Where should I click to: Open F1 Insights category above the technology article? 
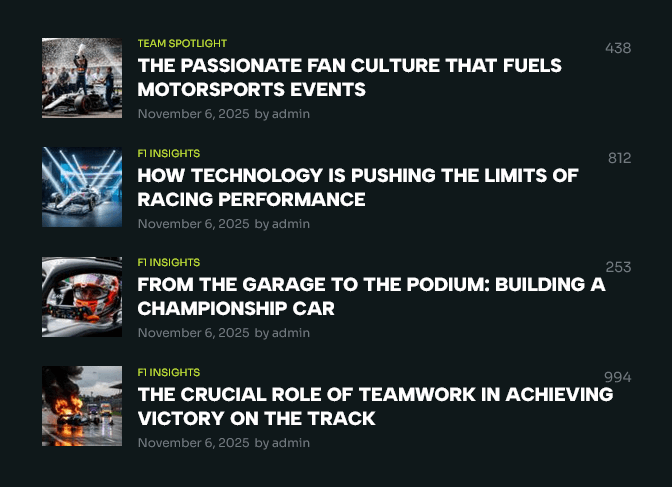coord(169,154)
